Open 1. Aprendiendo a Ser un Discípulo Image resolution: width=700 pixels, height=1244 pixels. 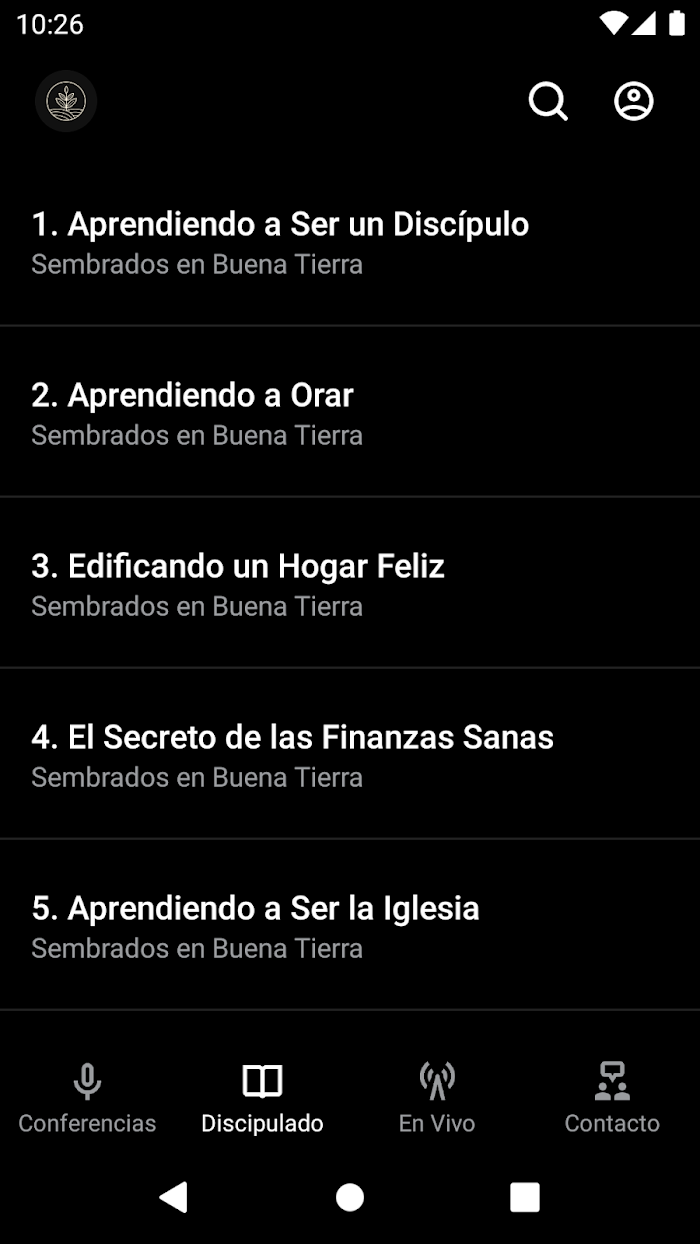tap(350, 240)
